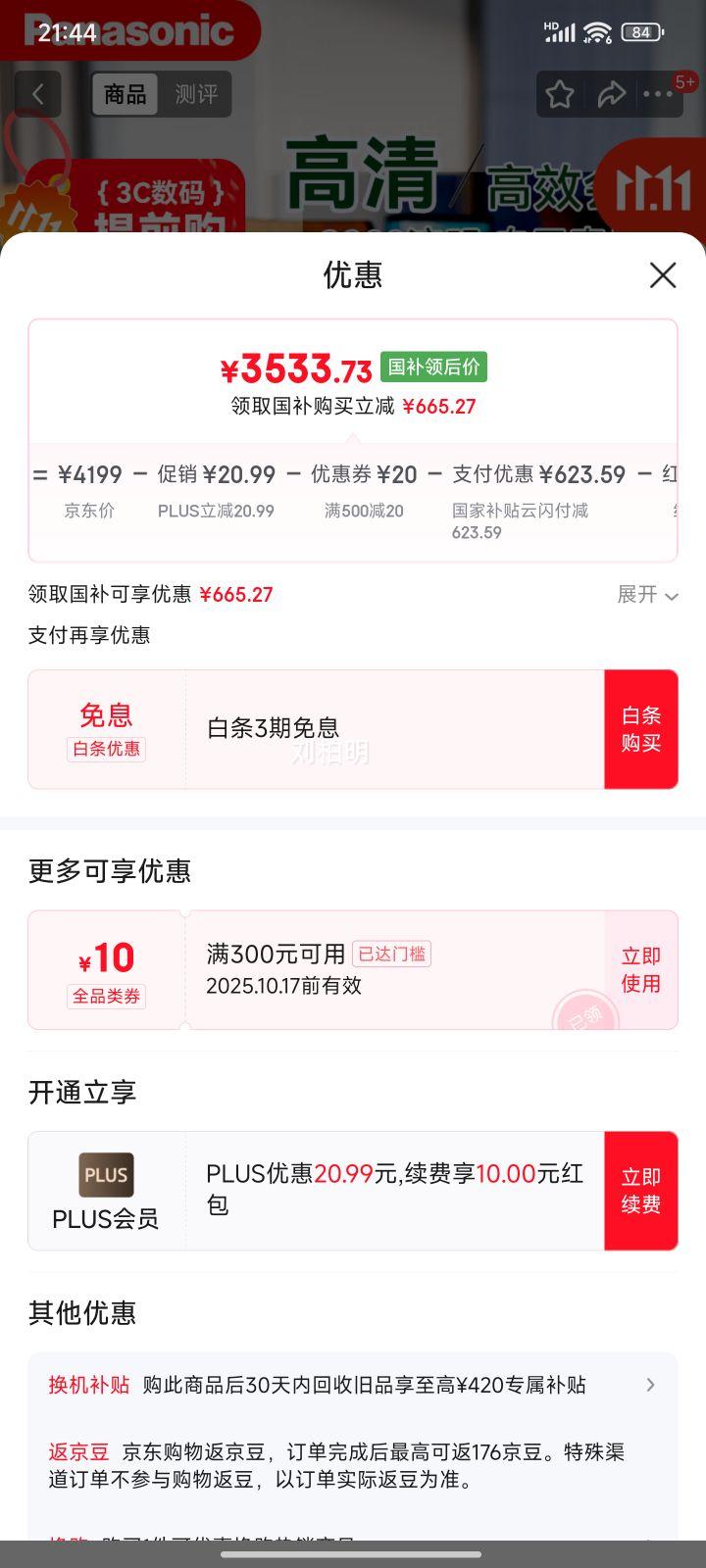This screenshot has width=706, height=1568.
Task: Use the ¥10 coupon with 立即使用
Action: (640, 970)
